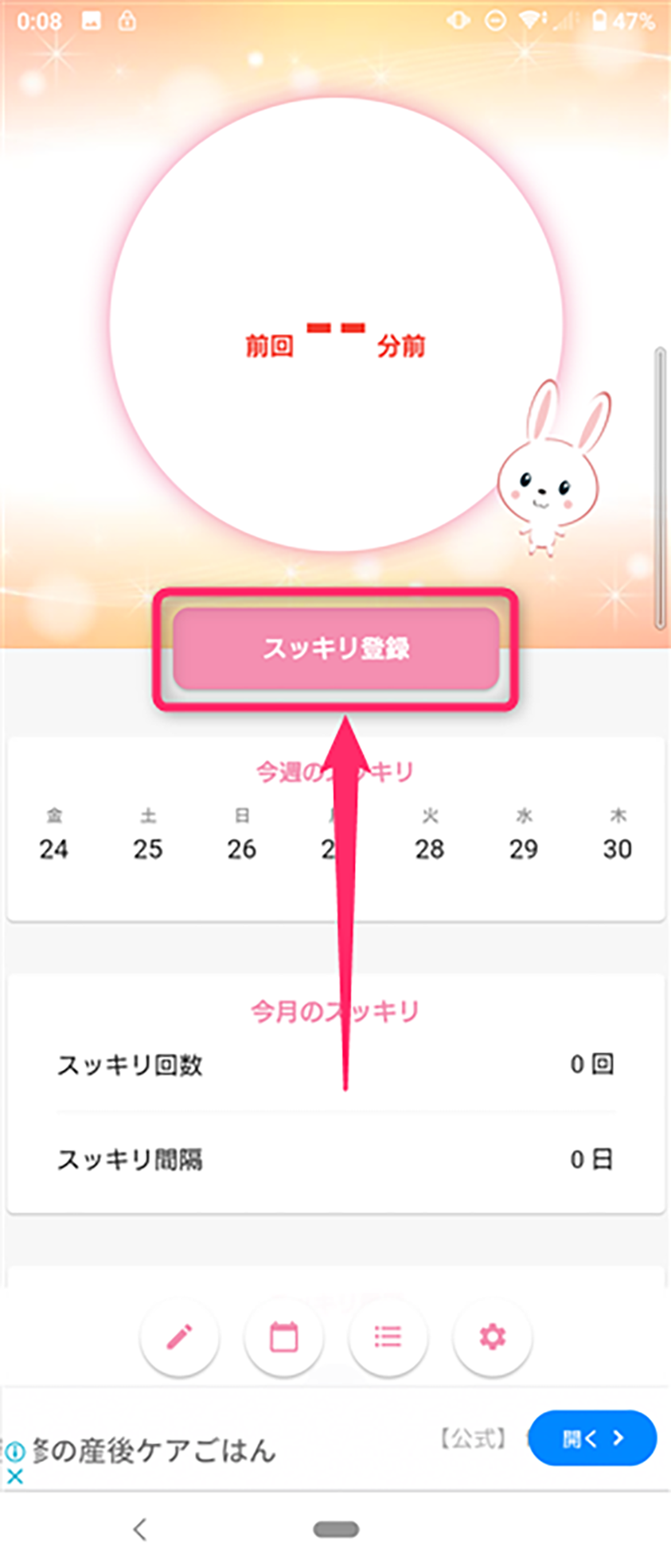Select day 30 in this week's row
This screenshot has width=671, height=1568.
(x=617, y=849)
